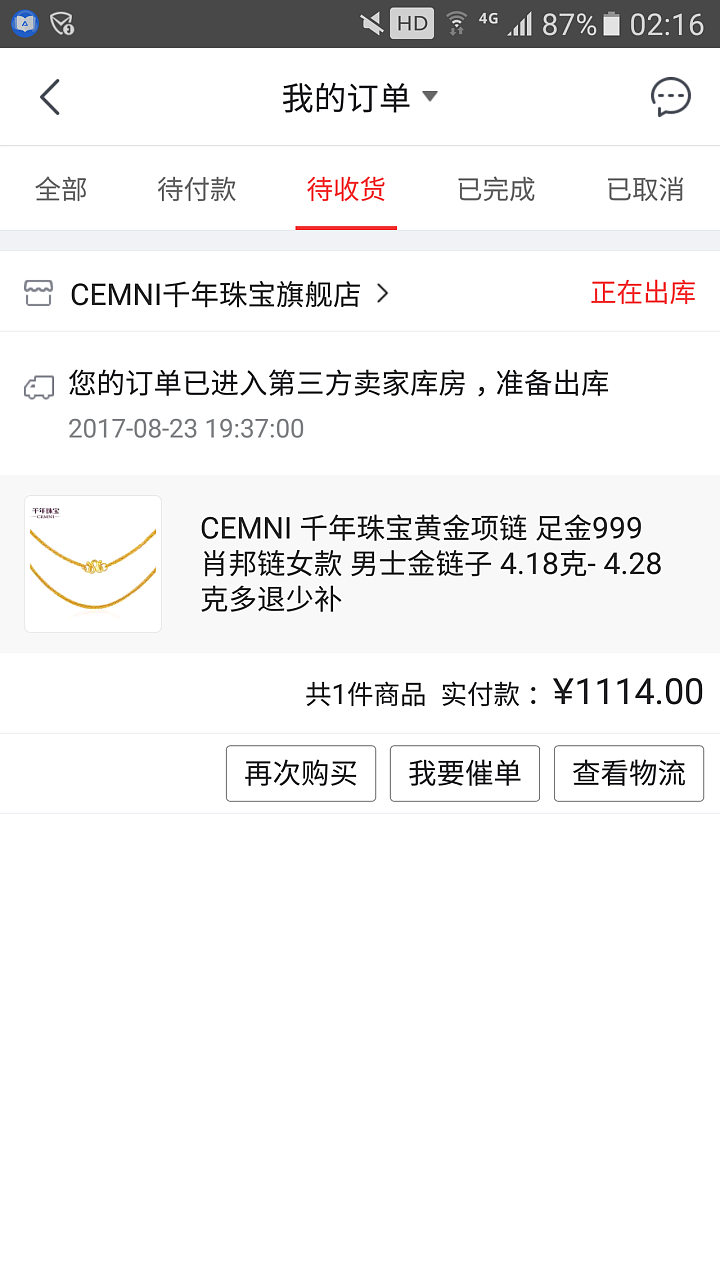This screenshot has height=1280, width=720.
Task: Switch to the 已取消 tab
Action: click(x=645, y=189)
